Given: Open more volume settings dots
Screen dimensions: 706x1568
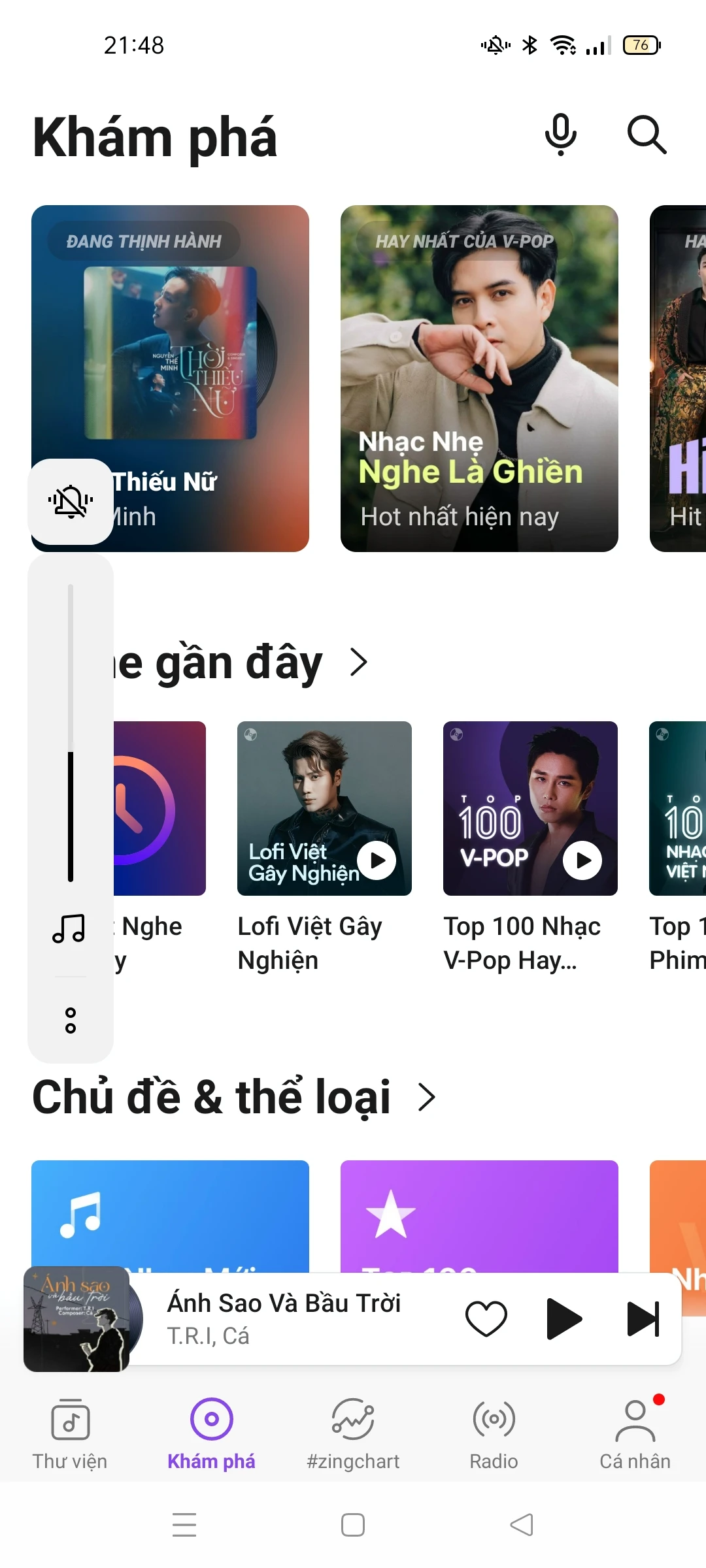Looking at the screenshot, I should pos(71,1021).
